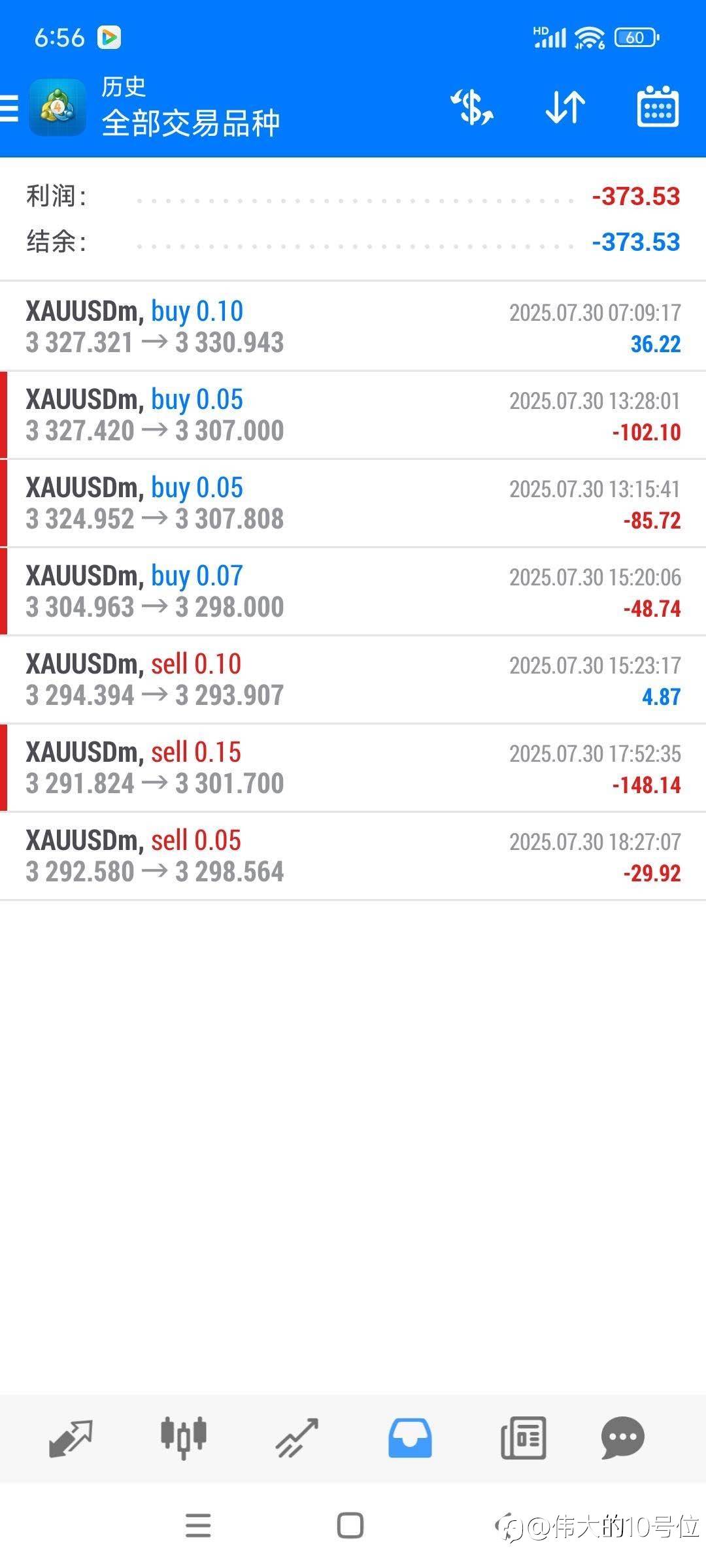Select the sell 0.05 trade at 18:27:07
This screenshot has width=706, height=1568.
tap(353, 857)
